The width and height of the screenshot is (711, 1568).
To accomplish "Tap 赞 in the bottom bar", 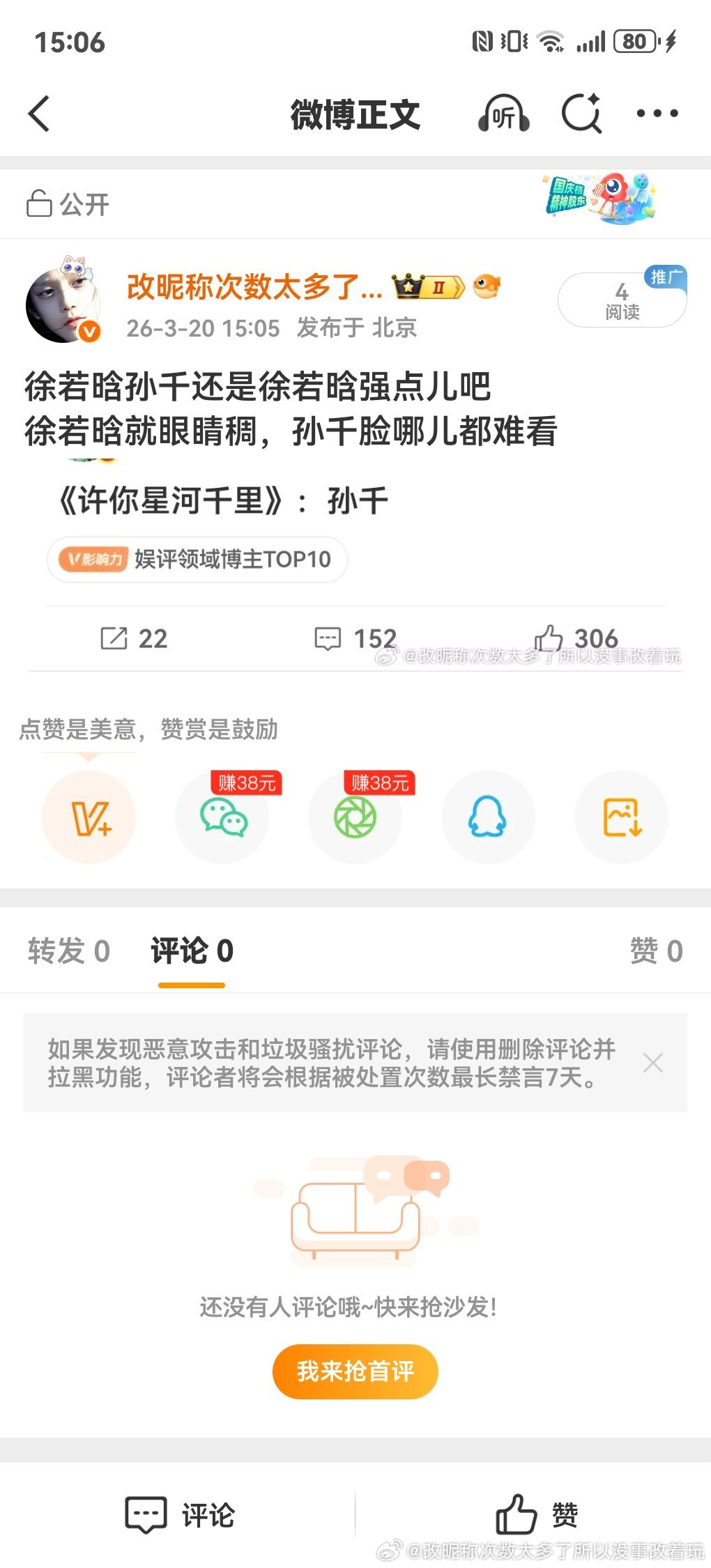I will [540, 1514].
